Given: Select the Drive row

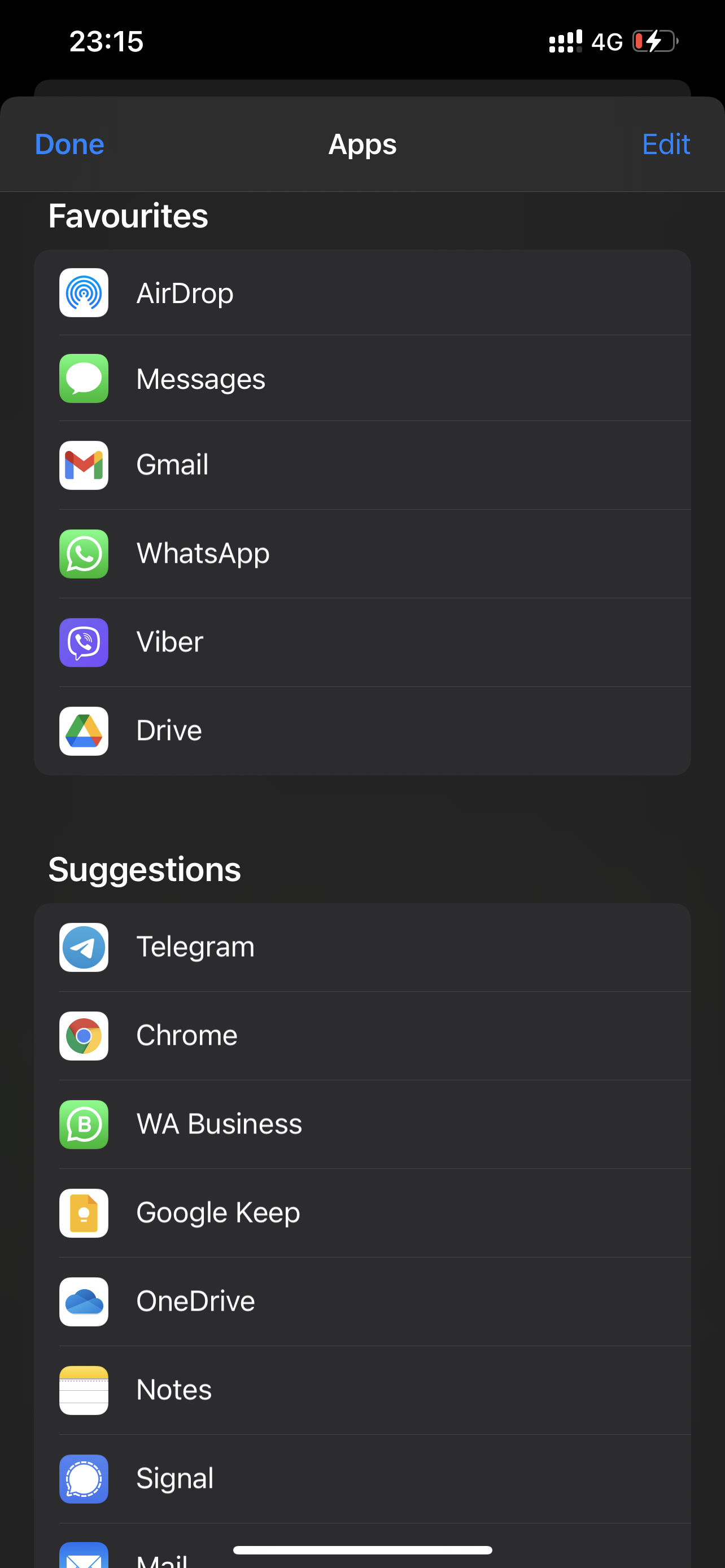Looking at the screenshot, I should [x=361, y=730].
